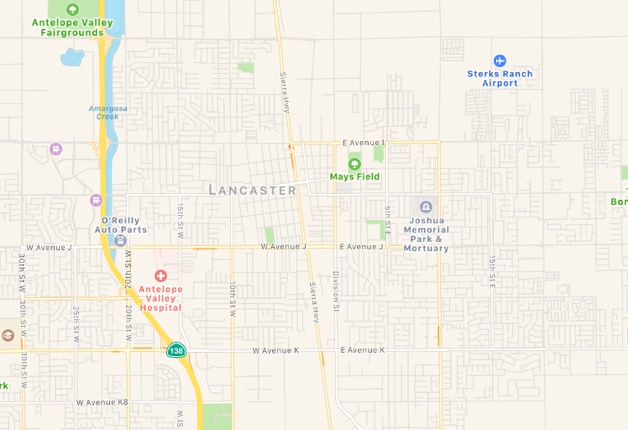Select the O'Reilly Auto Parts pin
The height and width of the screenshot is (430, 628).
pos(121,240)
